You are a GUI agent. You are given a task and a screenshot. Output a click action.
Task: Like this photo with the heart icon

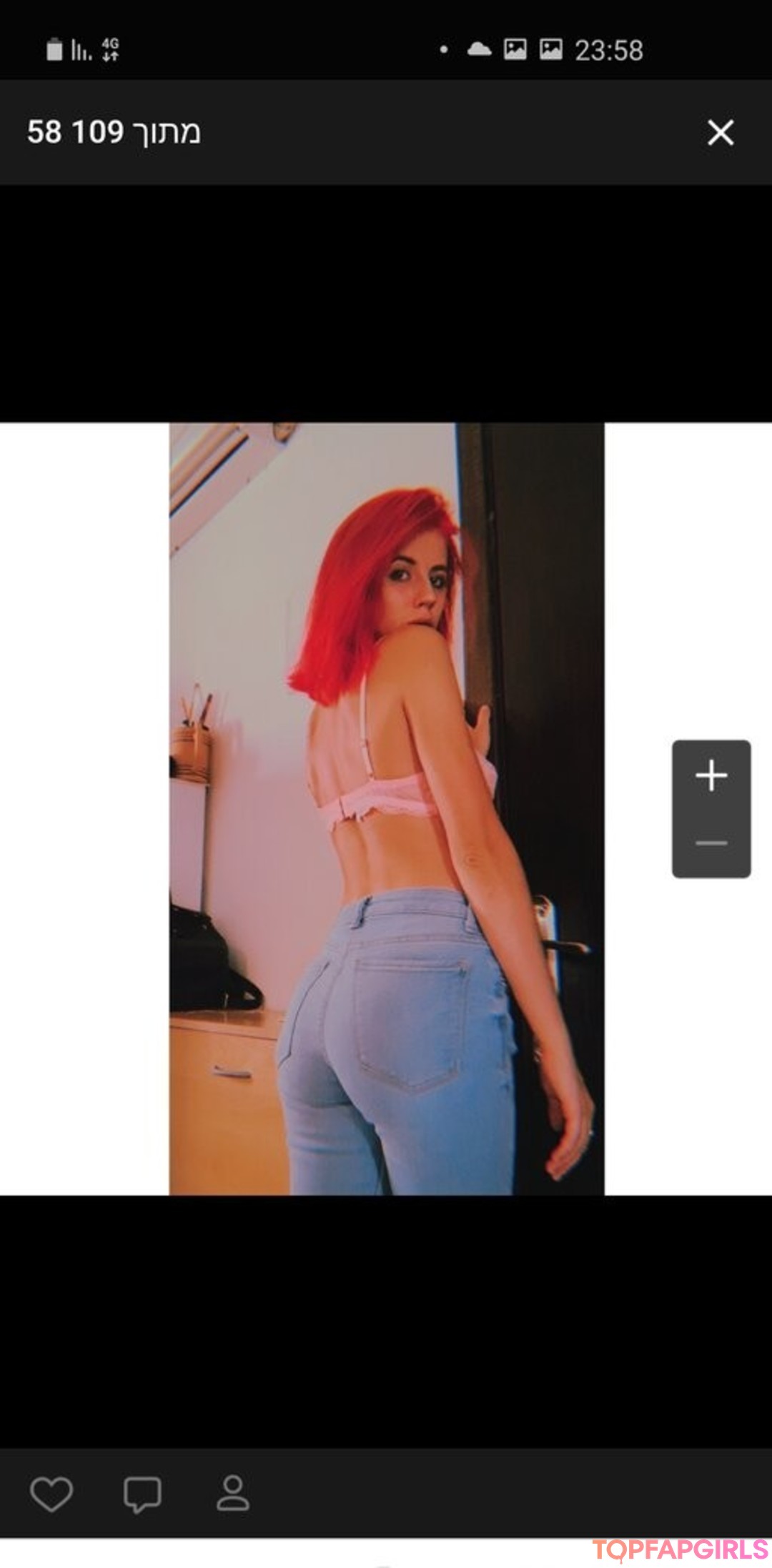(51, 1493)
